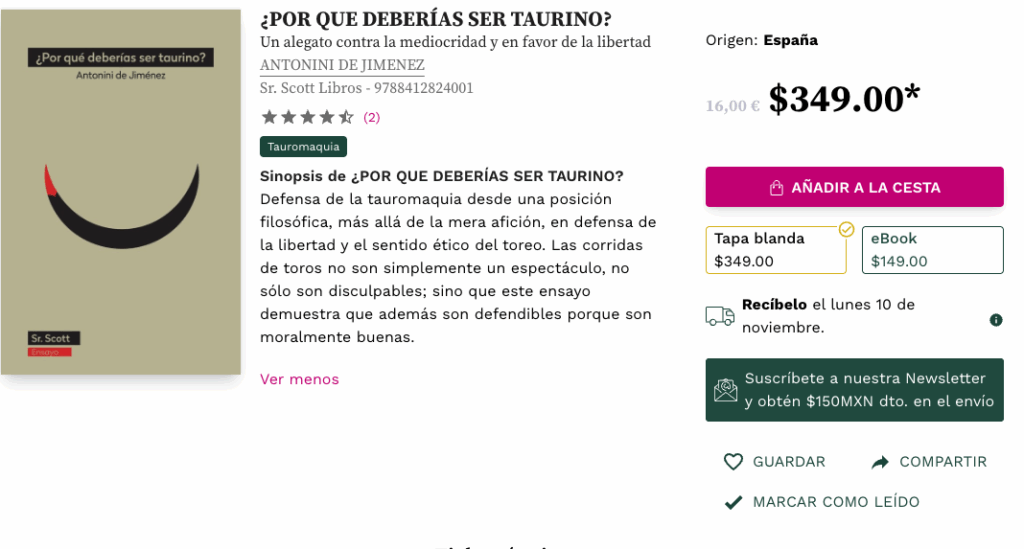
Task: Add the book to the basket
Action: pyautogui.click(x=854, y=187)
